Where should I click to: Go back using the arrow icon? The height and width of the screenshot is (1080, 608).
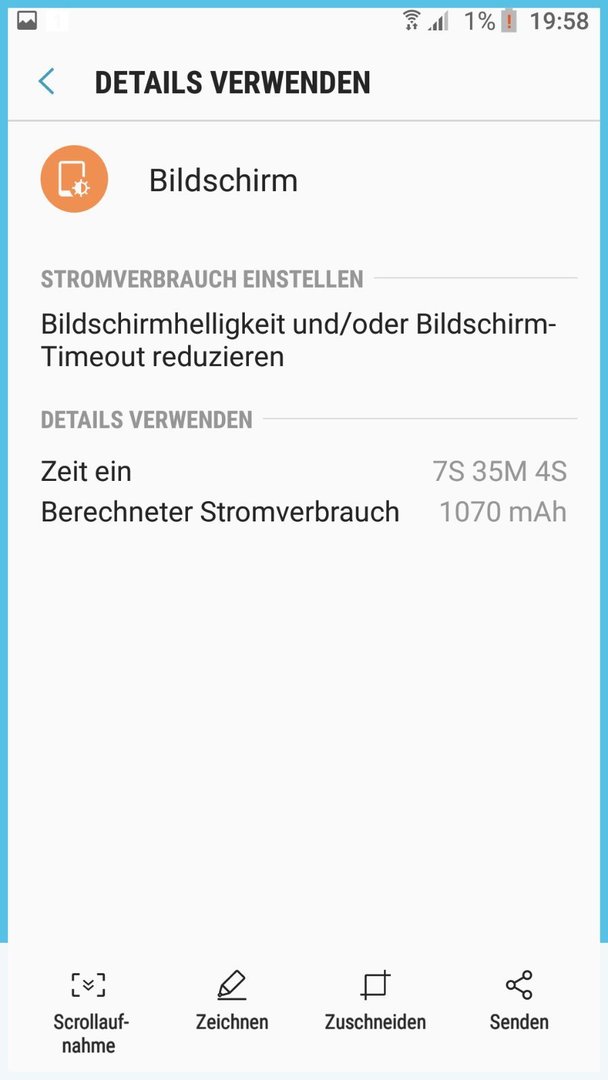(x=46, y=82)
